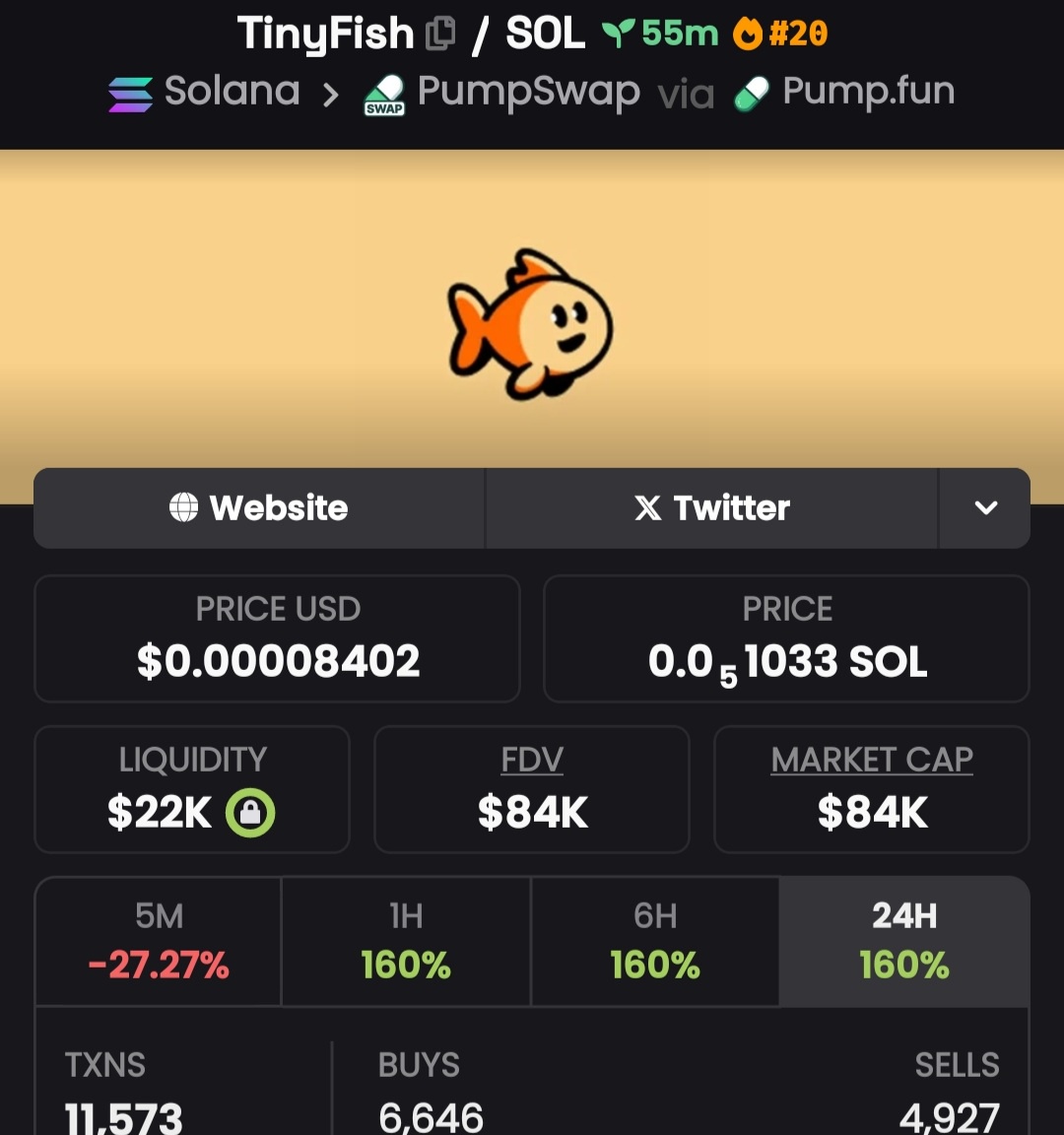Open the token's Twitter page
The image size is (1064, 1135).
(x=711, y=508)
